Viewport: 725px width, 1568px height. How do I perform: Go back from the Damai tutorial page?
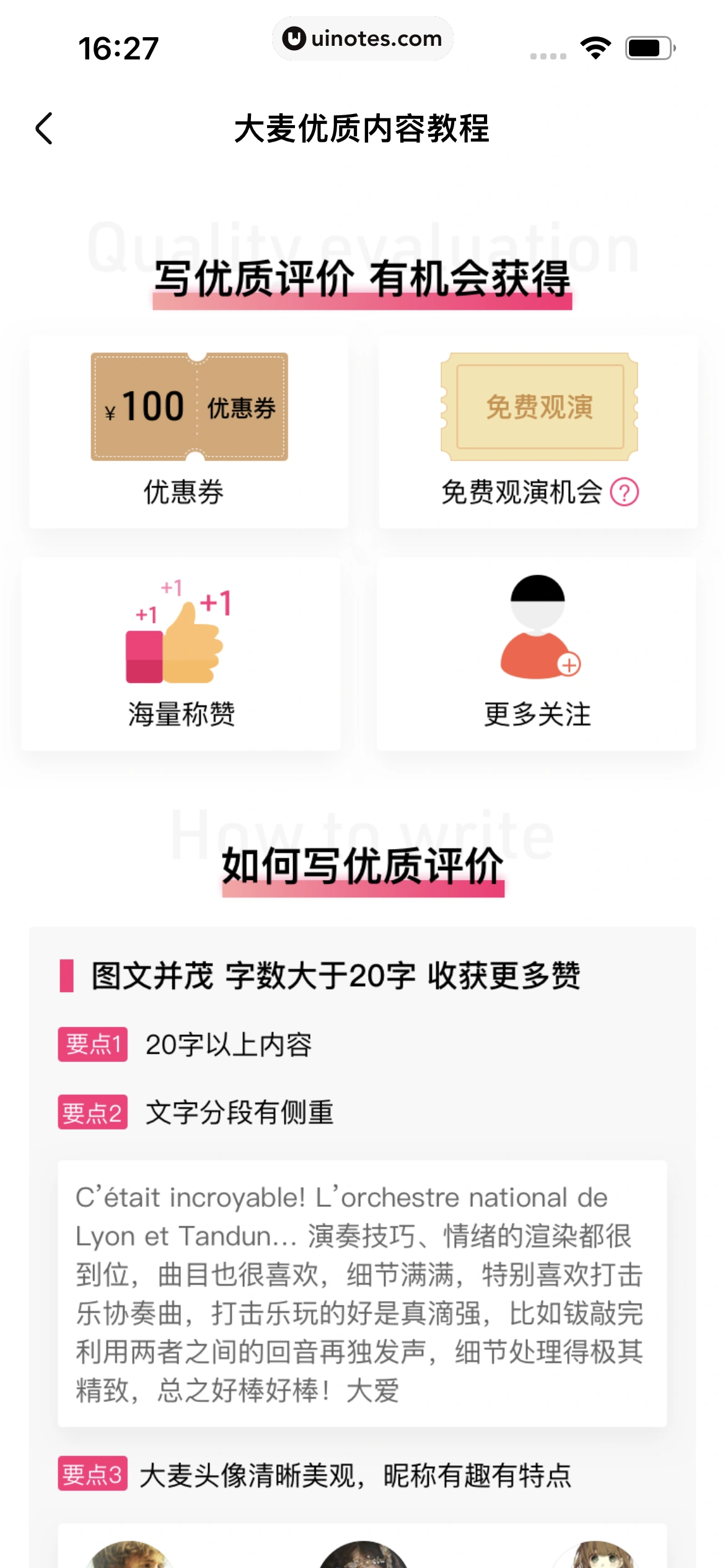click(x=45, y=129)
